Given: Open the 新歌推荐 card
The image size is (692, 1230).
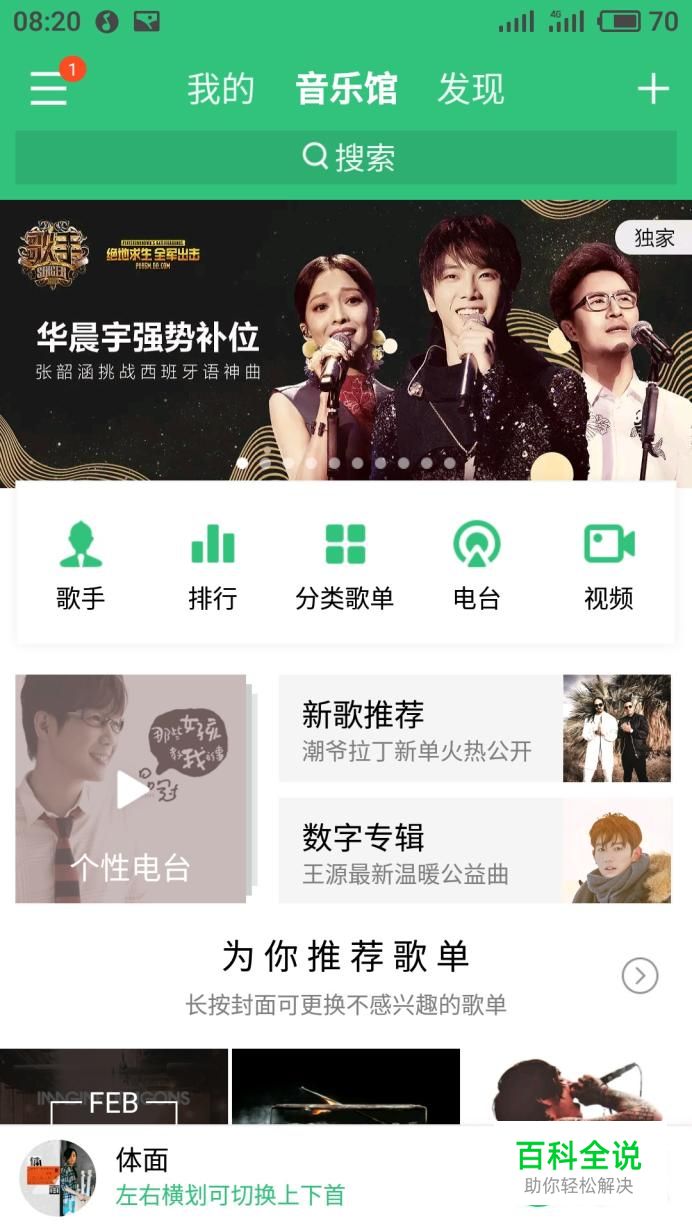Looking at the screenshot, I should [x=474, y=728].
